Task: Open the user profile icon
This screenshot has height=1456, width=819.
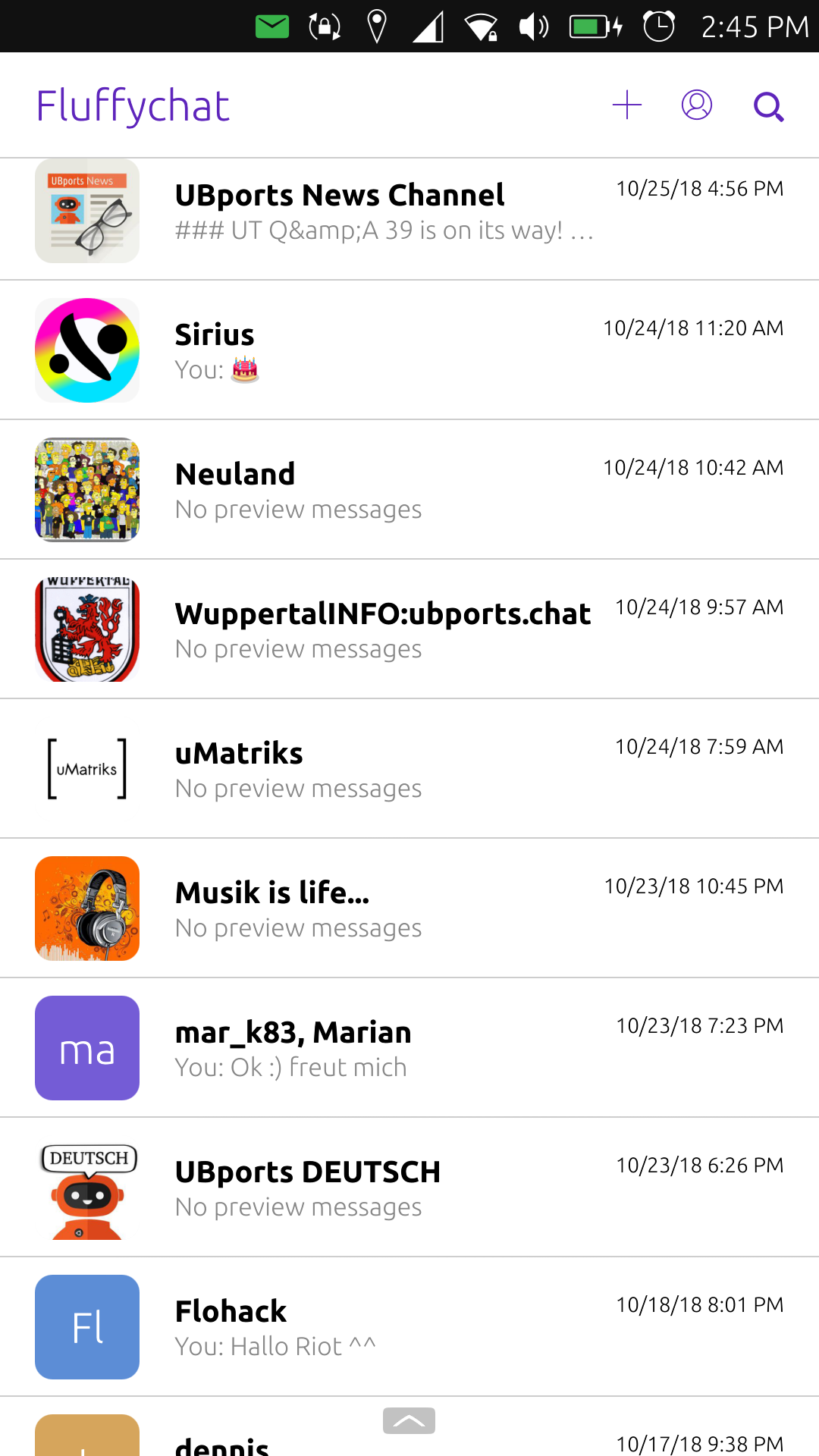Action: point(697,105)
